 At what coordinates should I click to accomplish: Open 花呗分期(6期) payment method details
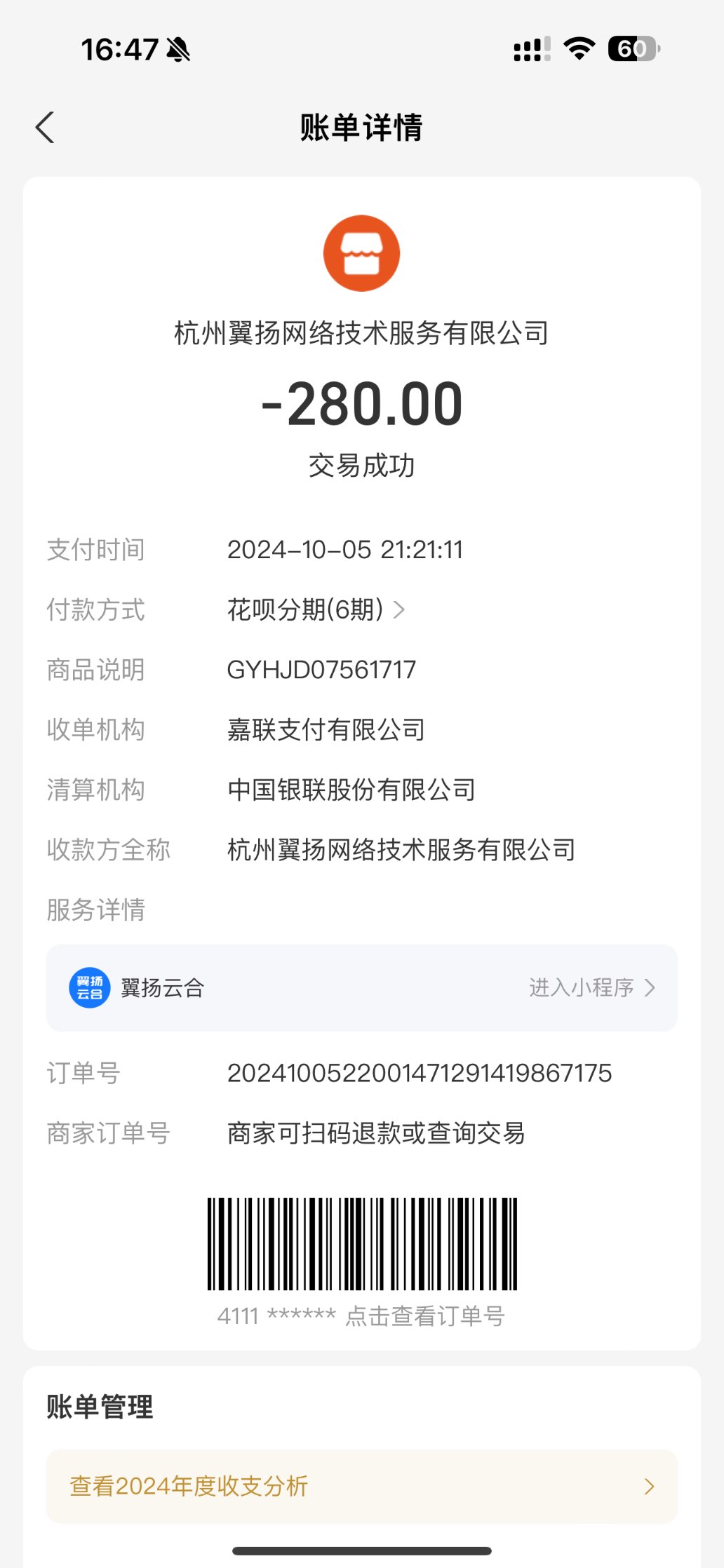[316, 610]
